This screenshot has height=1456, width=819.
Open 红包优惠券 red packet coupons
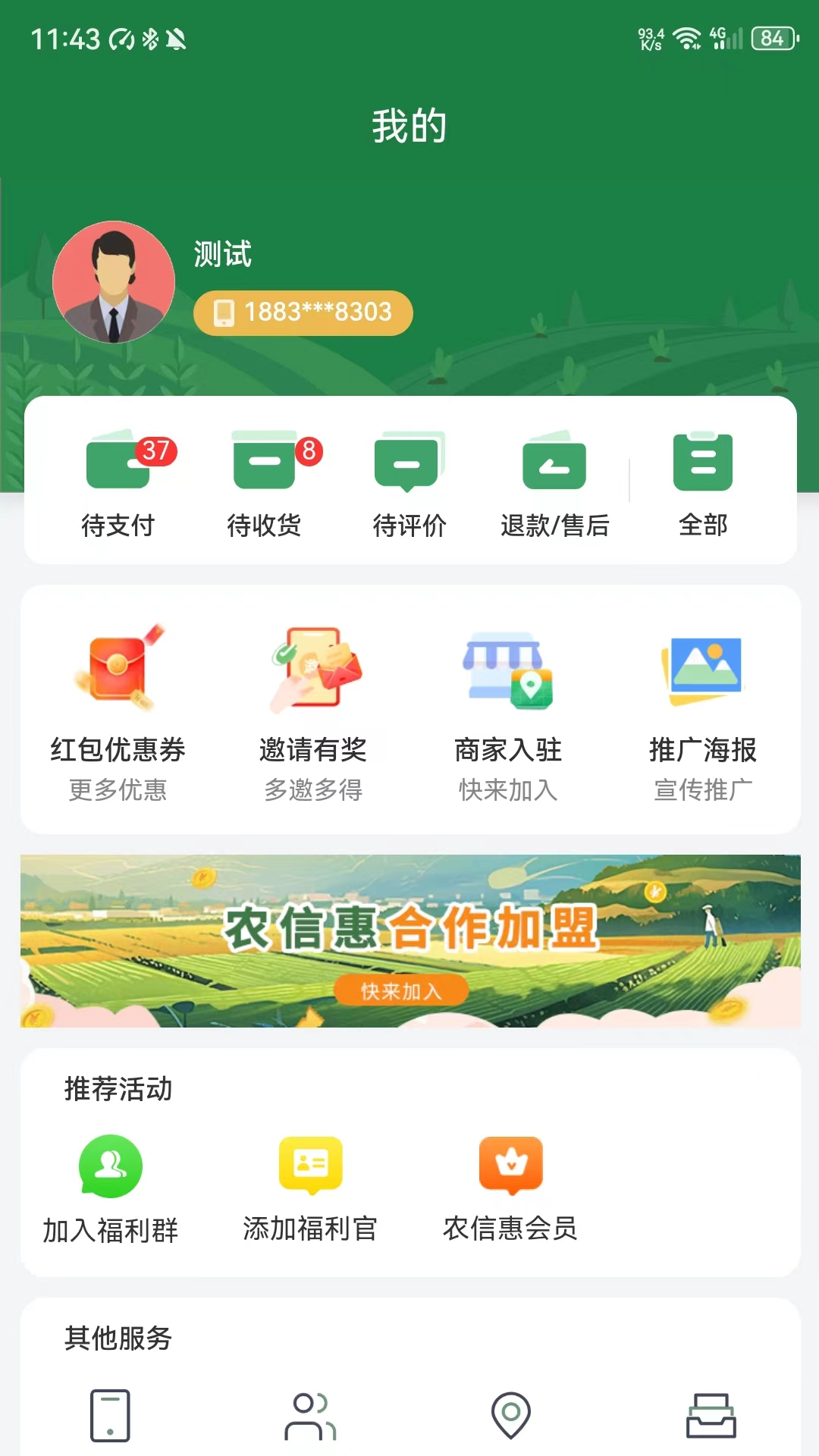(x=118, y=711)
